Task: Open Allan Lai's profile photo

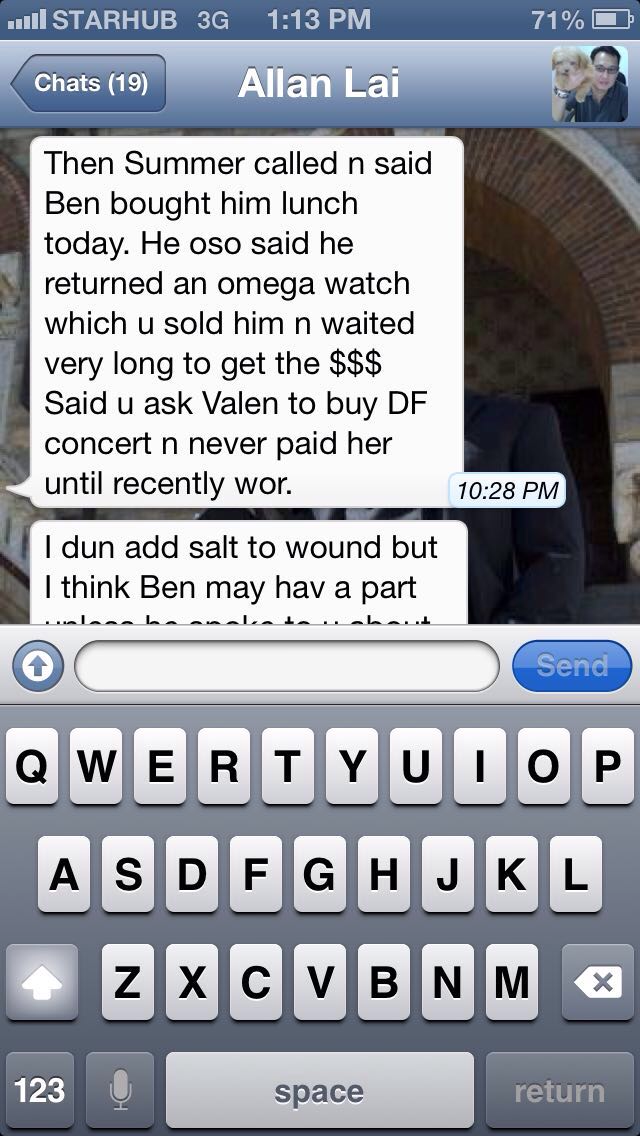Action: click(589, 83)
